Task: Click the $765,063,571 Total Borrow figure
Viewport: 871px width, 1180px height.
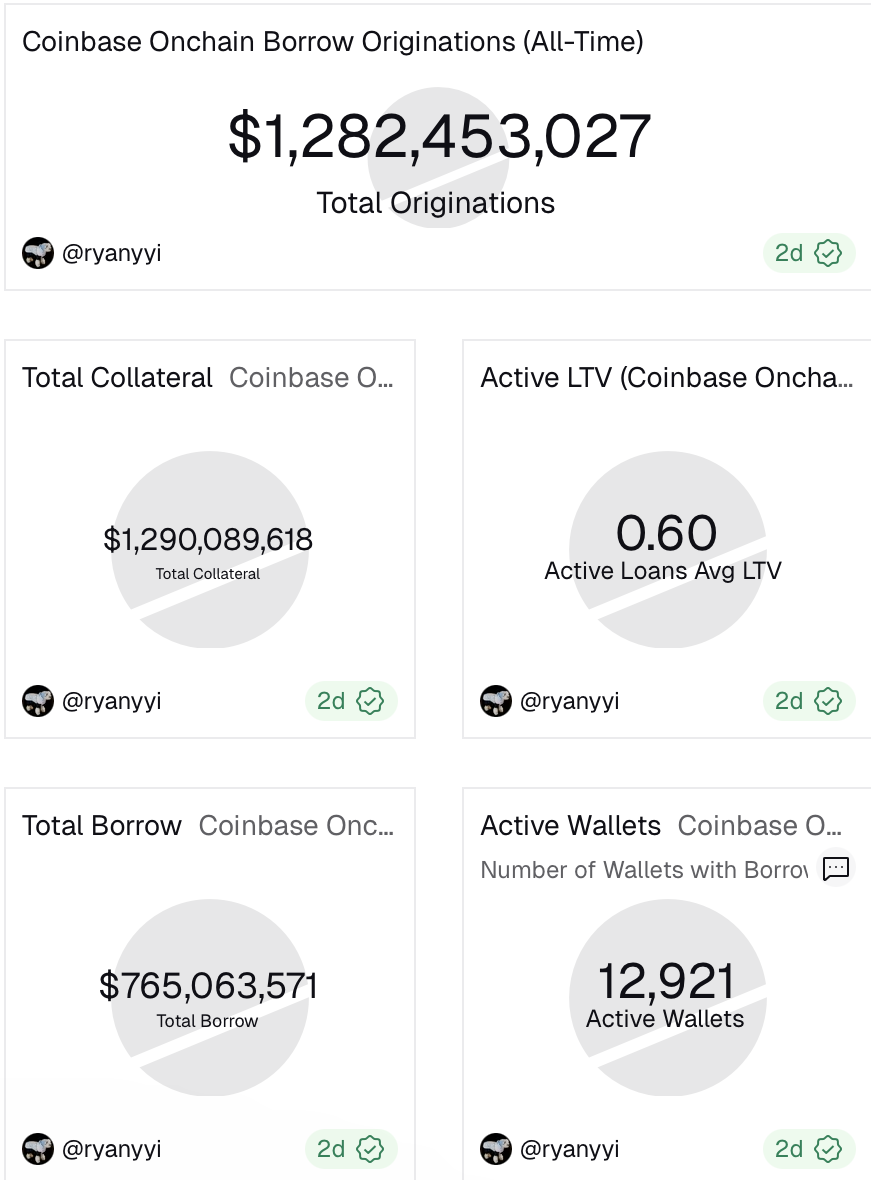Action: [208, 985]
